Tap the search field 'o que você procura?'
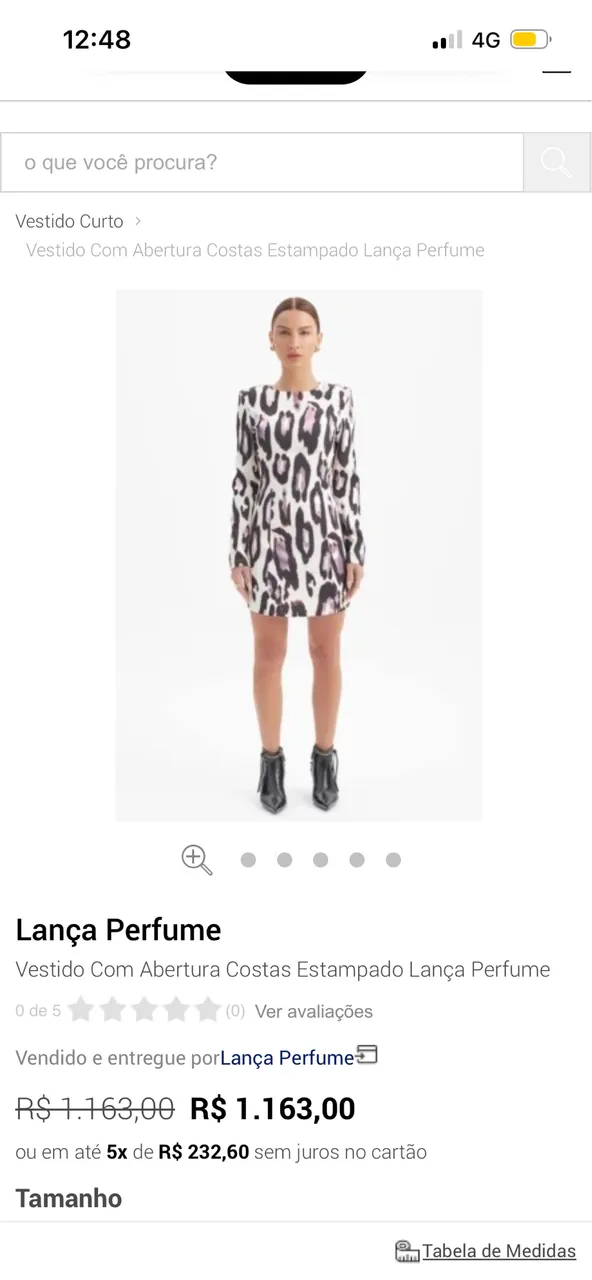 pos(262,162)
